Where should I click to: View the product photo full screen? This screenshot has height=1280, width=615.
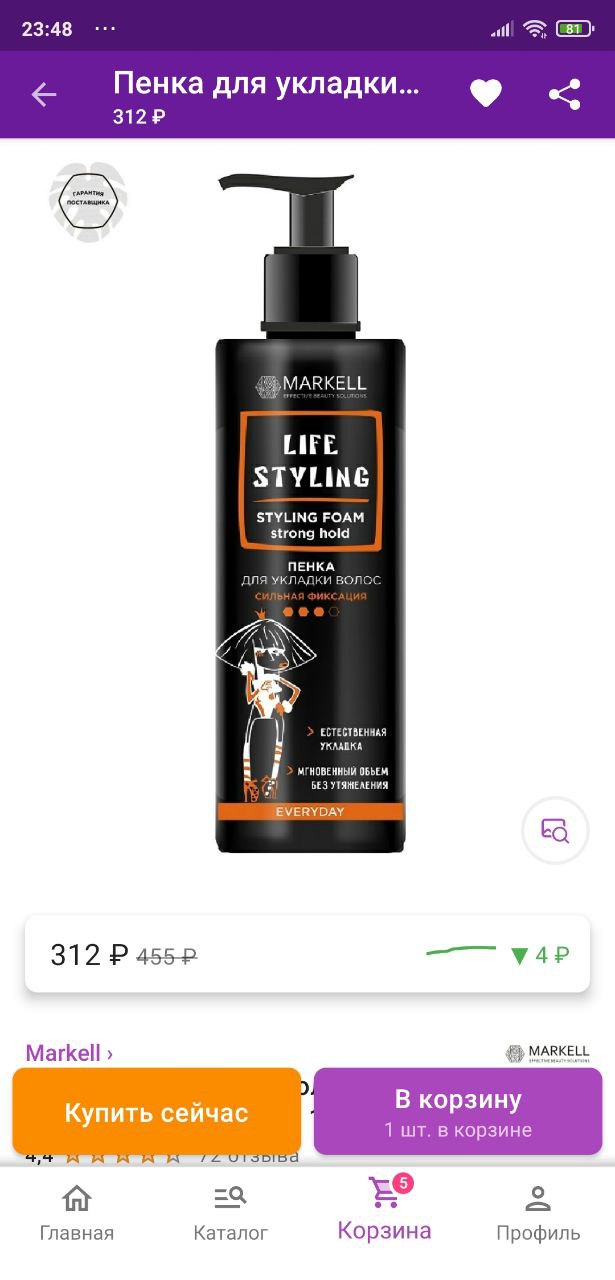coord(310,512)
